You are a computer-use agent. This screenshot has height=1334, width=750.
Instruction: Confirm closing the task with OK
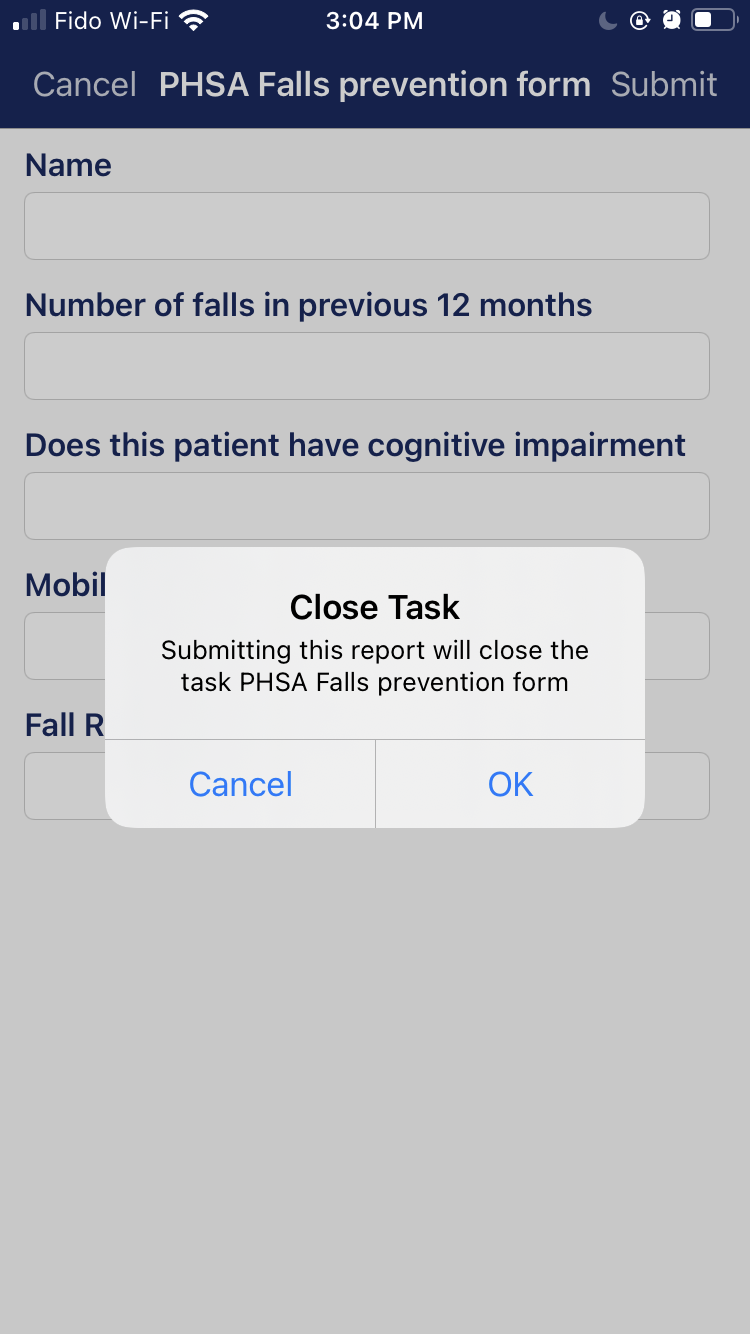(x=510, y=784)
